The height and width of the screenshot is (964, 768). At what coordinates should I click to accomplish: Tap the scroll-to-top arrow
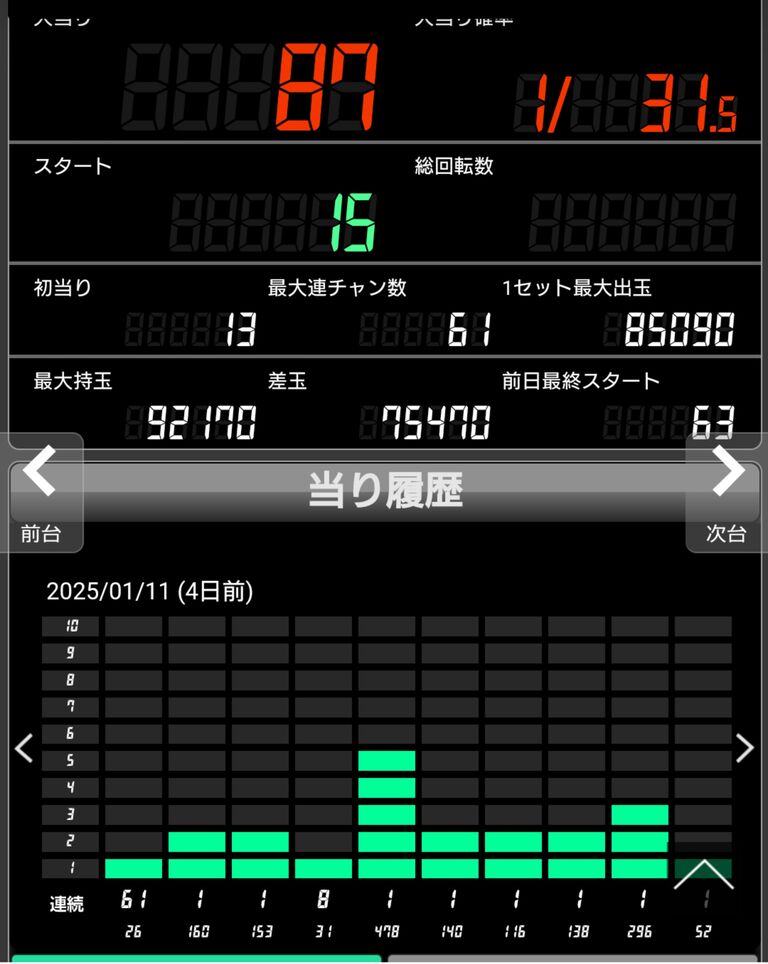pyautogui.click(x=703, y=874)
